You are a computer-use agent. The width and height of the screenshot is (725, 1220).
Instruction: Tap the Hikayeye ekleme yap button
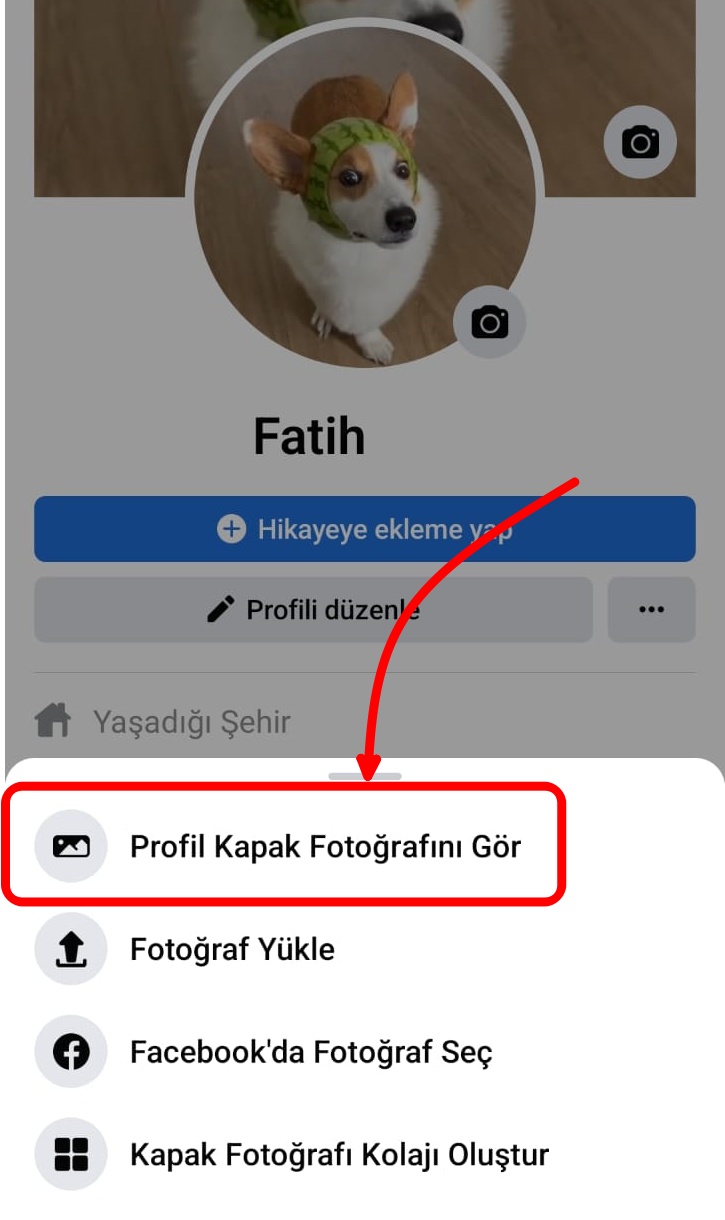tap(362, 530)
